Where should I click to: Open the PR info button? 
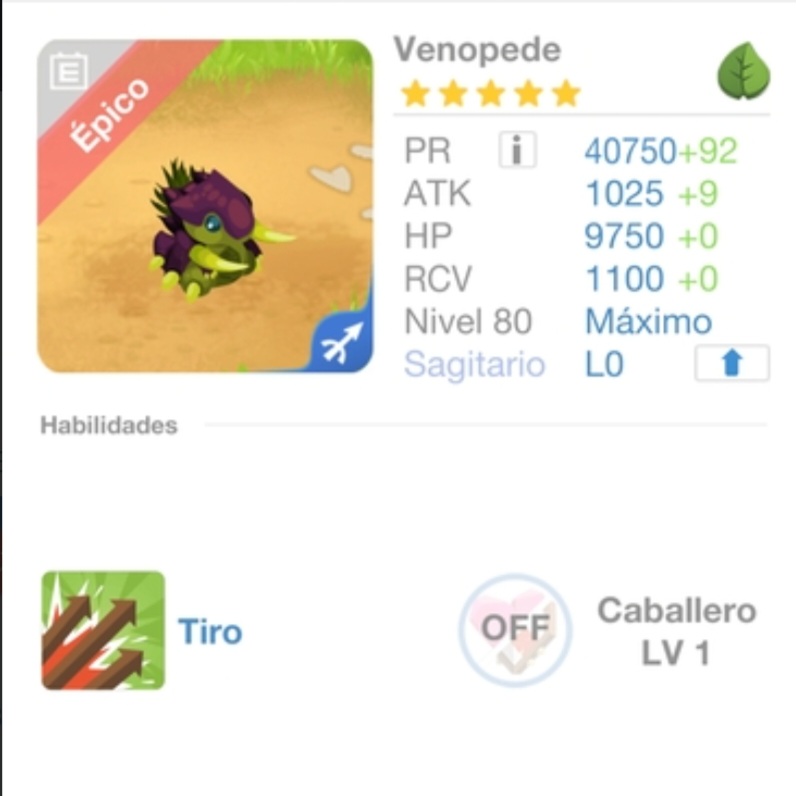pos(517,151)
